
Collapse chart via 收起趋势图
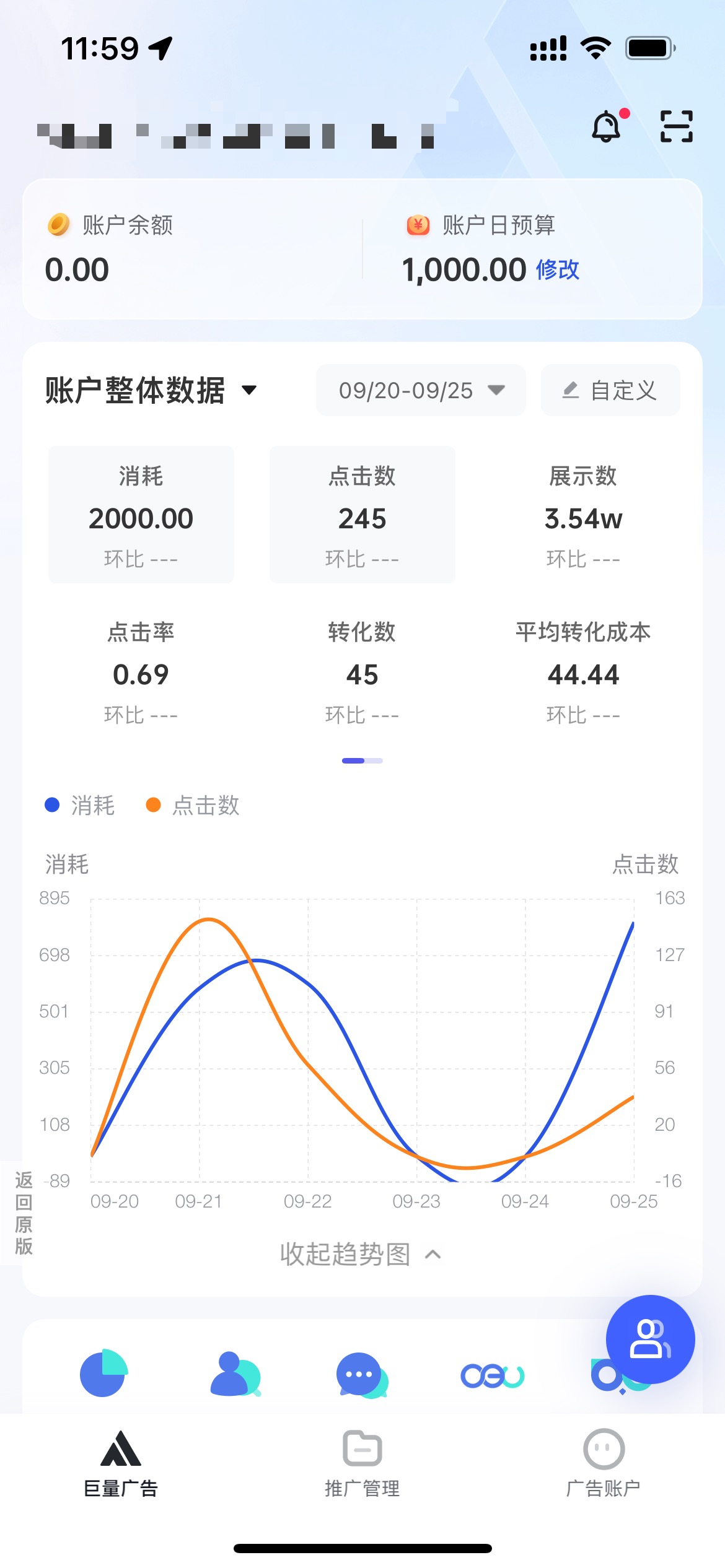[x=361, y=1254]
